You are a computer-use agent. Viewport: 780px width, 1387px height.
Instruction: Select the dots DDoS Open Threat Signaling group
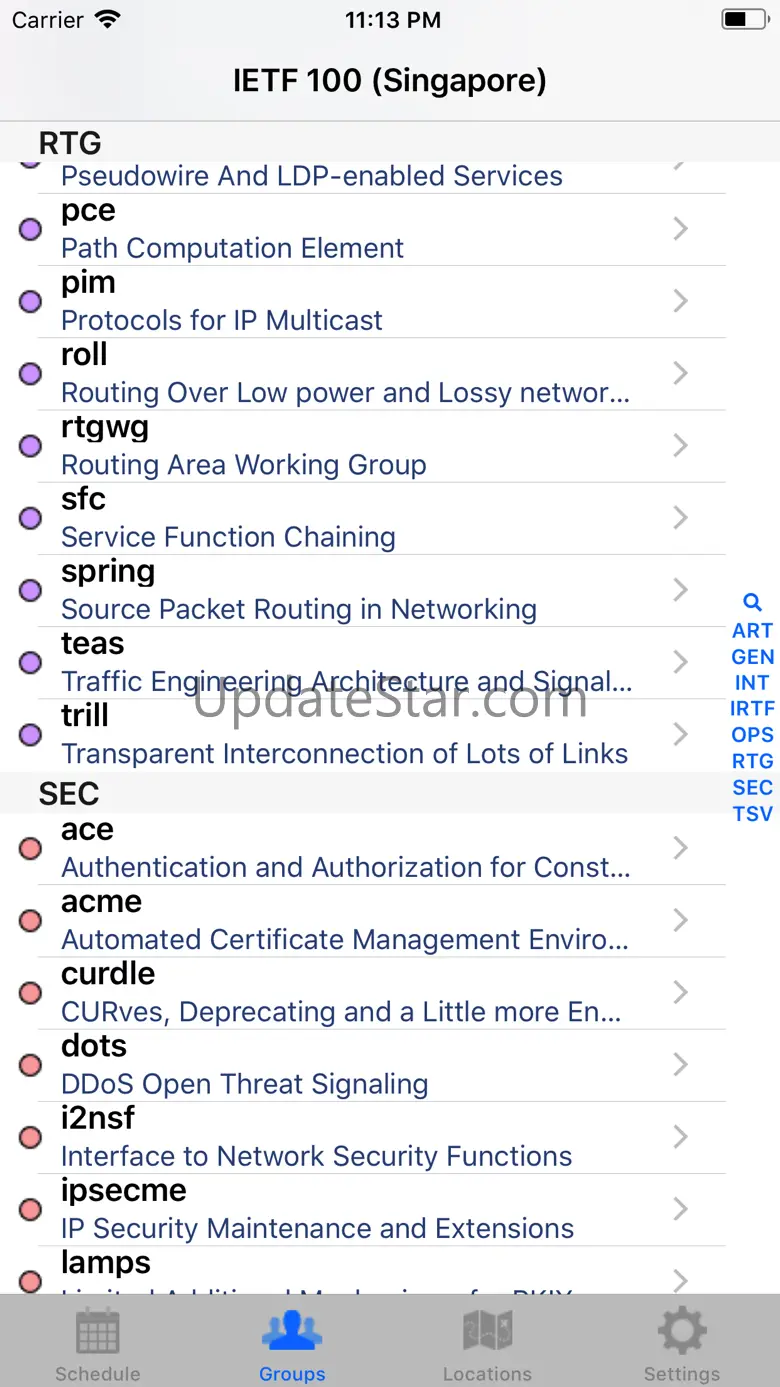[360, 1064]
